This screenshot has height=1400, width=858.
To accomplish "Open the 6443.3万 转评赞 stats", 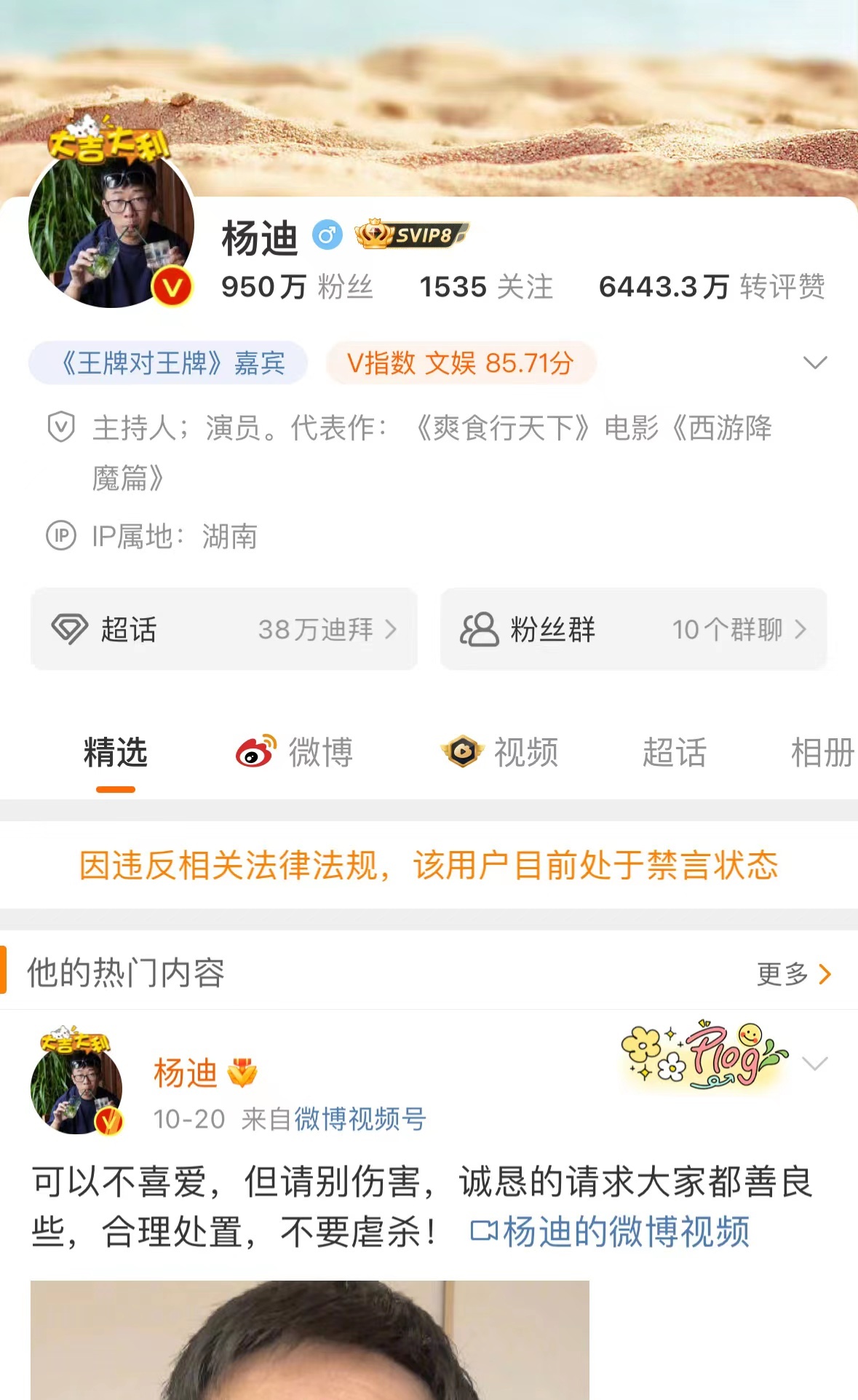I will coord(711,287).
